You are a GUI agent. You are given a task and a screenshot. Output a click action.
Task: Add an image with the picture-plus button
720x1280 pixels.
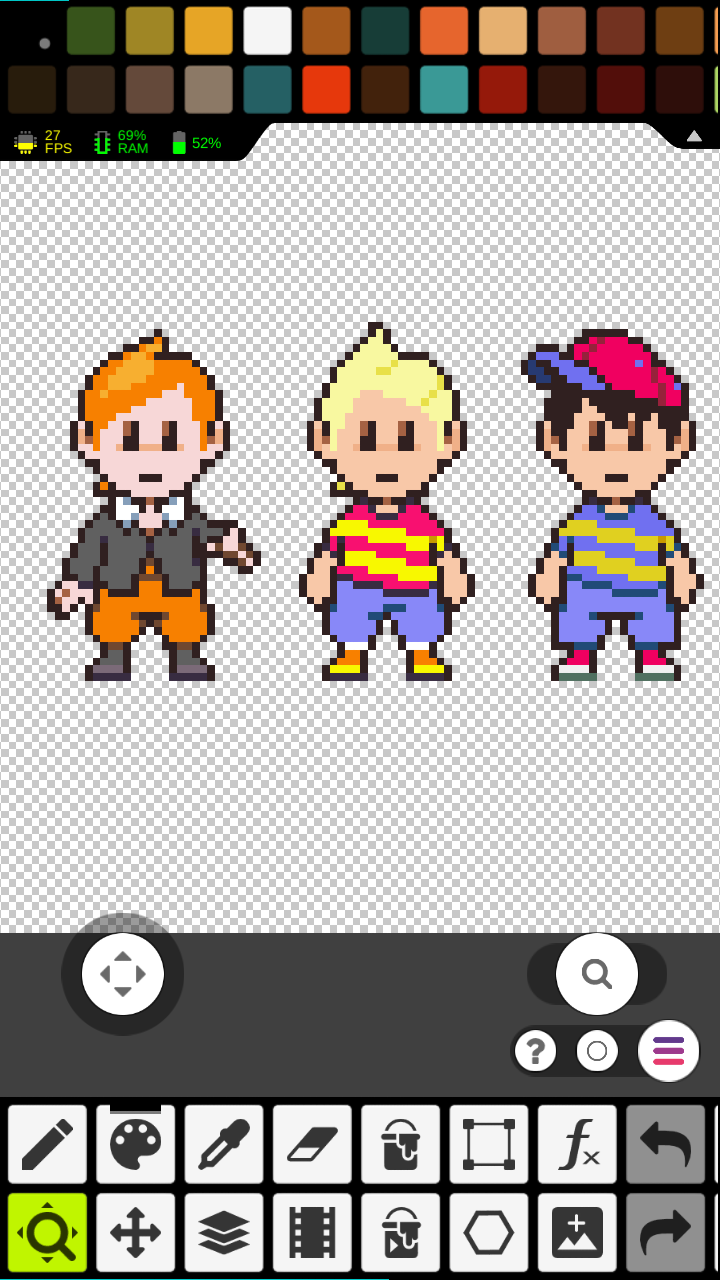pos(577,1232)
